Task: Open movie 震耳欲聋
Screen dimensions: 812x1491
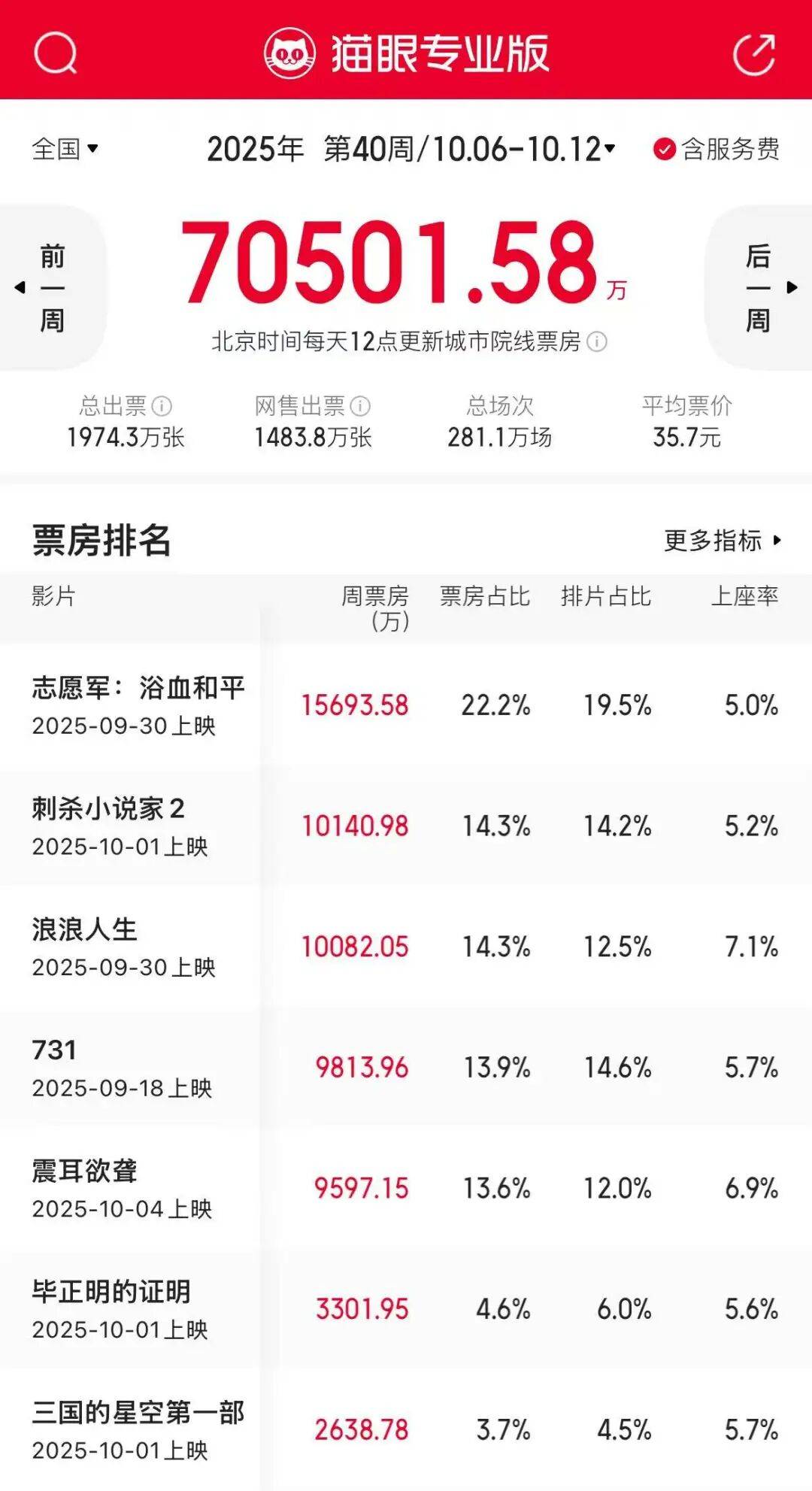Action: 120,1188
